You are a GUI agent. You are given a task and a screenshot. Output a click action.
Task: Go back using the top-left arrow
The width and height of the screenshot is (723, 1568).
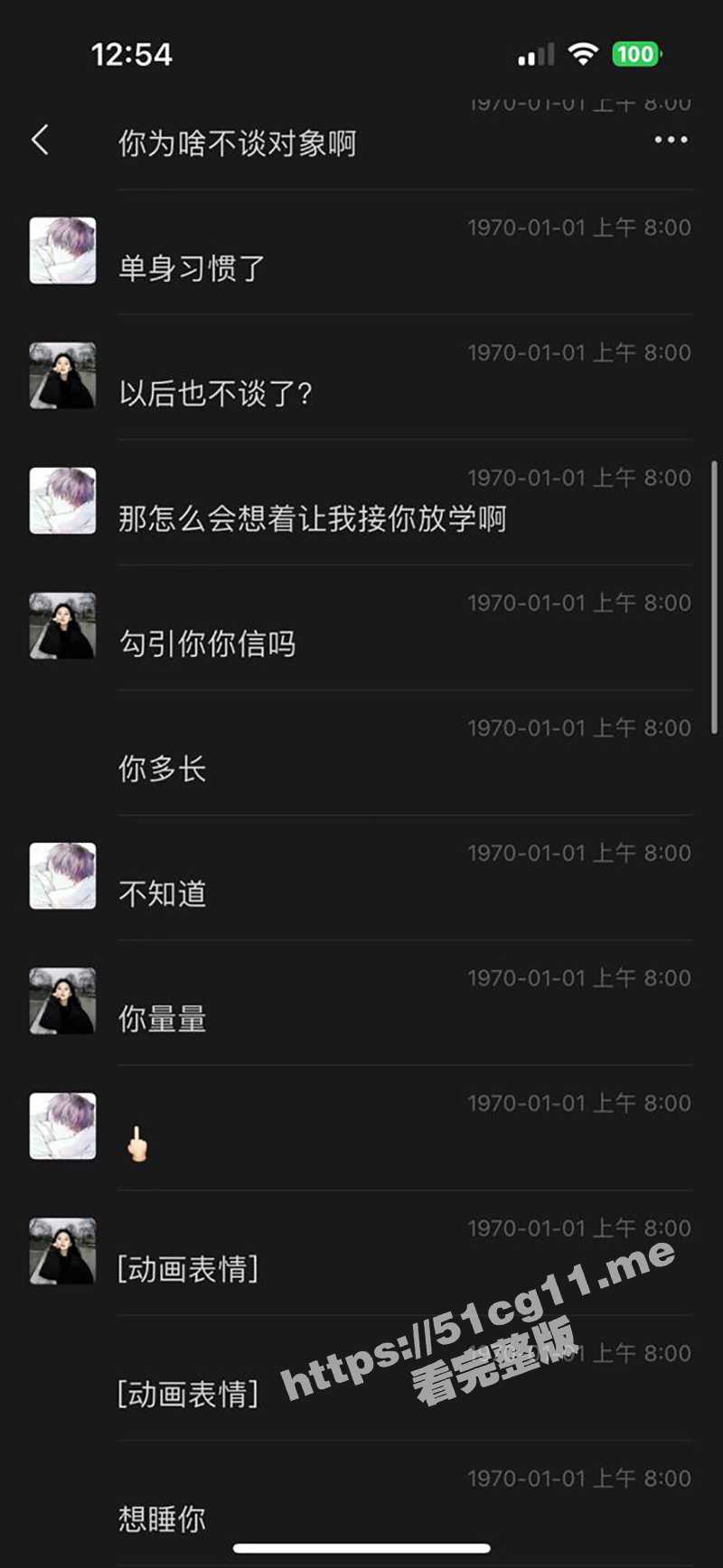[x=40, y=140]
